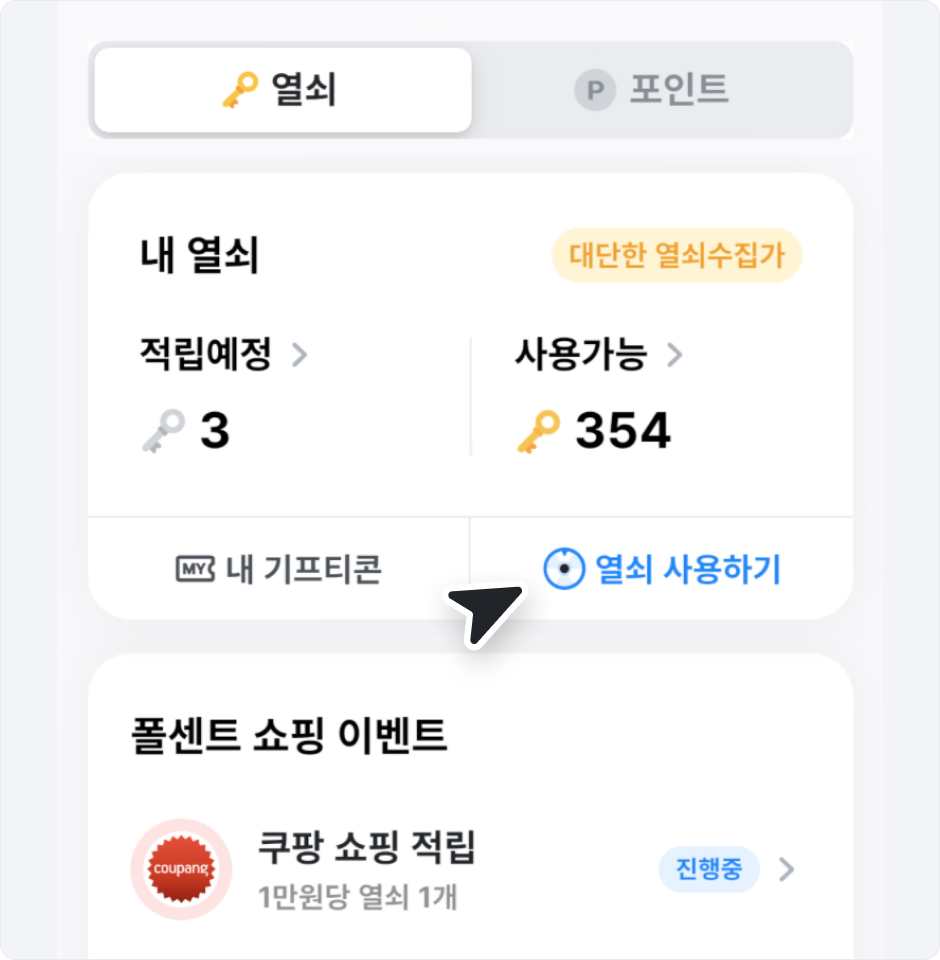Open 내 기프티콘
The height and width of the screenshot is (960, 940).
pos(279,570)
